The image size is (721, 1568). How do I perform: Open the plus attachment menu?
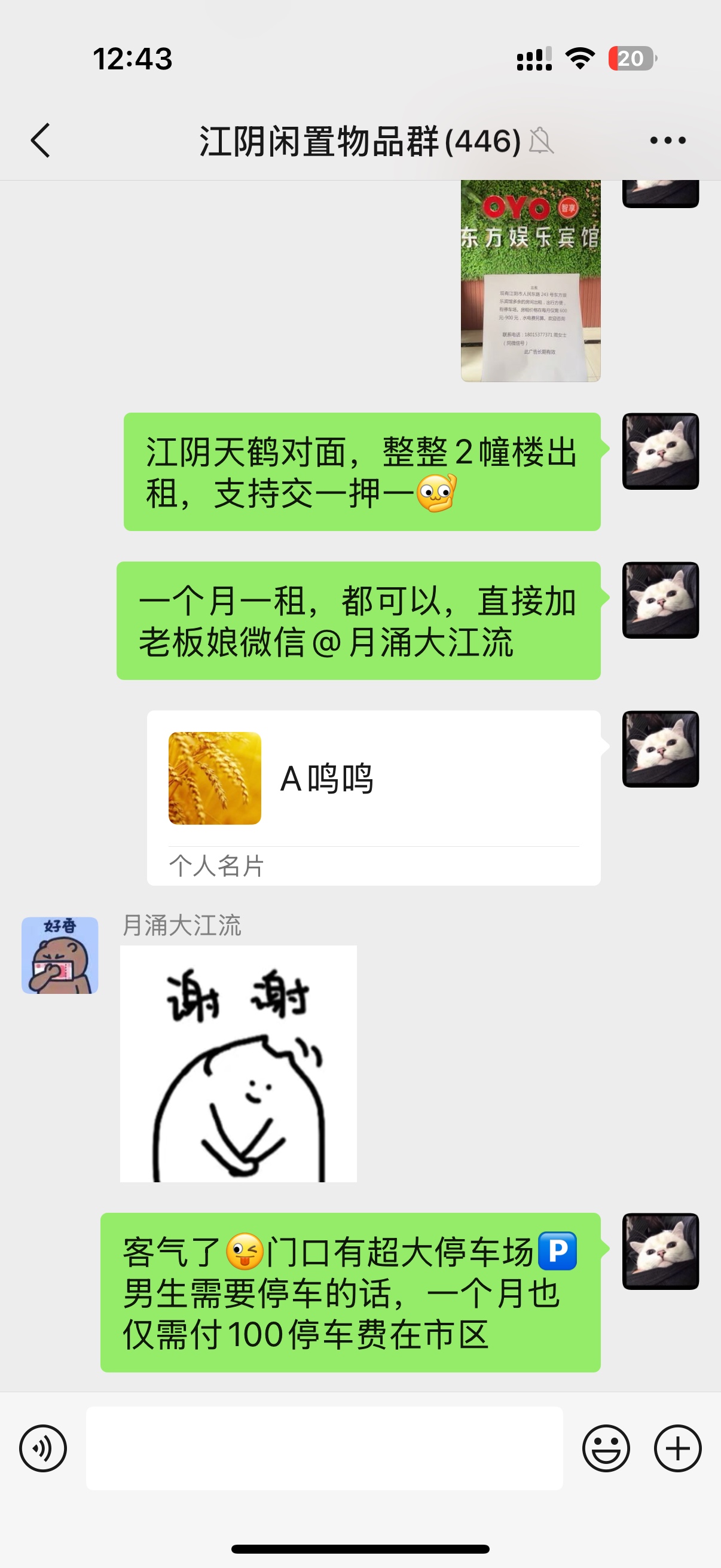pyautogui.click(x=678, y=1448)
